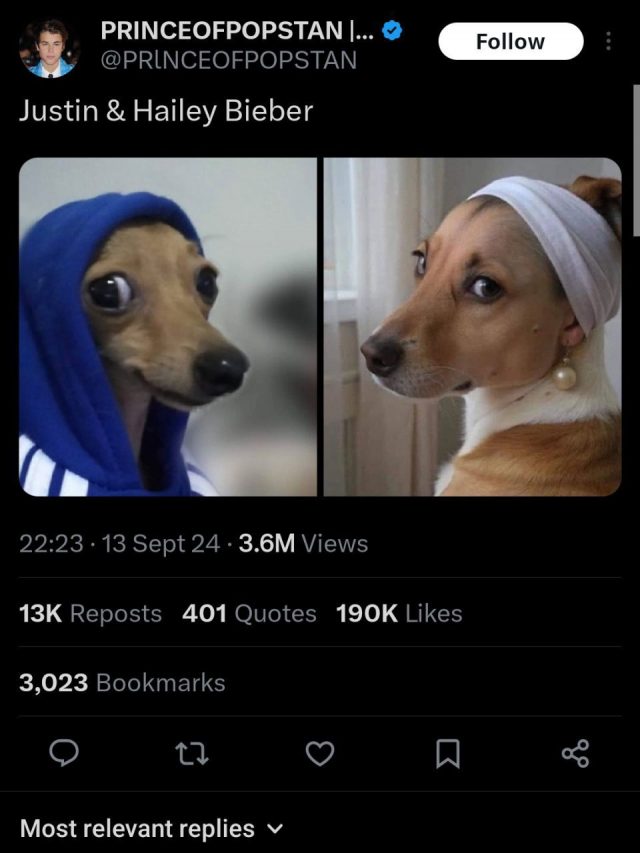This screenshot has height=853, width=640.
Task: Open the post's three-dot overflow menu
Action: [x=608, y=42]
